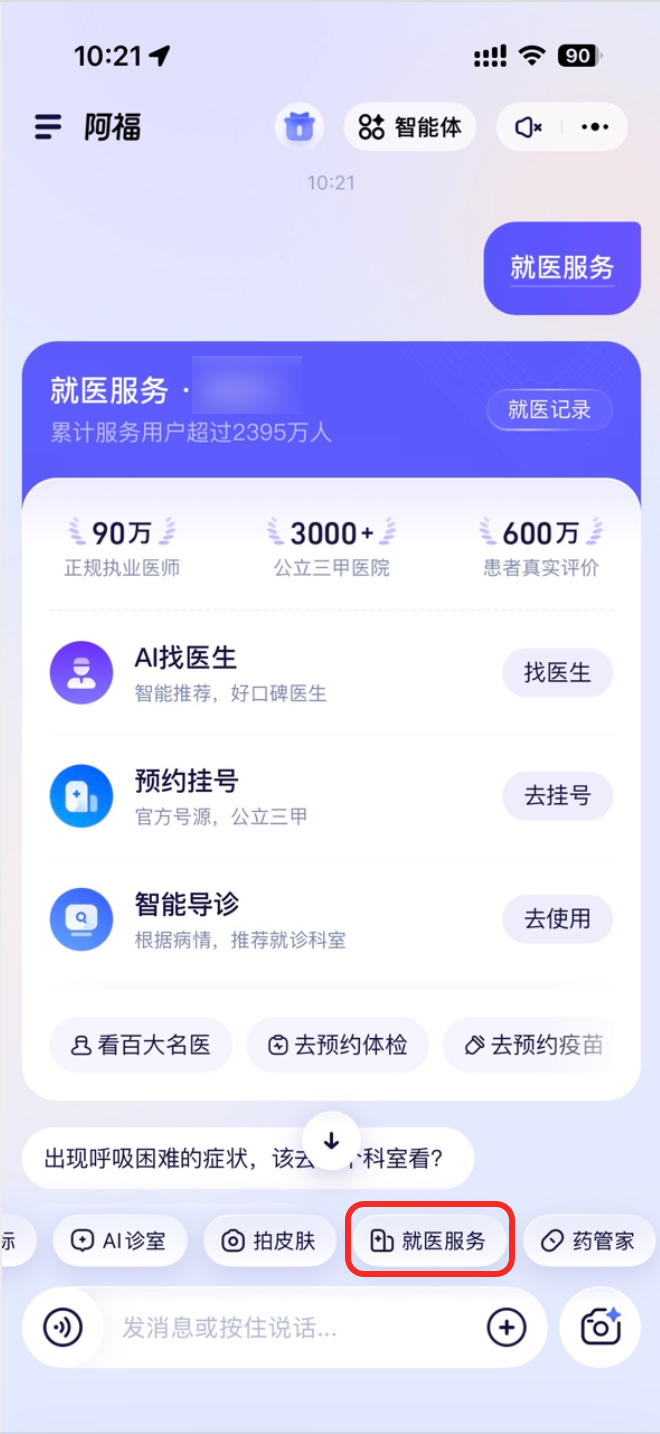
Task: Toggle the muted speaker icon
Action: [528, 127]
